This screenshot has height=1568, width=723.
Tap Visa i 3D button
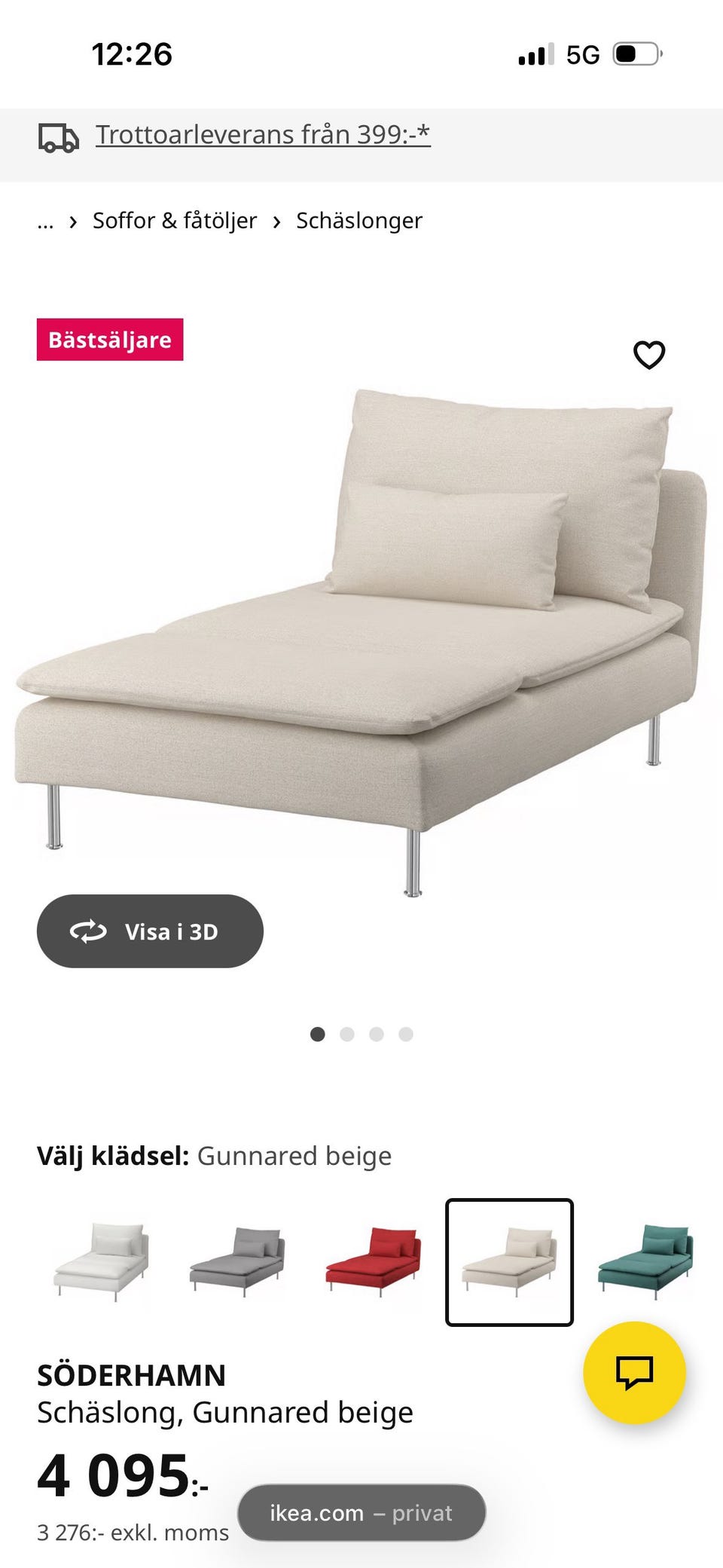(x=150, y=931)
